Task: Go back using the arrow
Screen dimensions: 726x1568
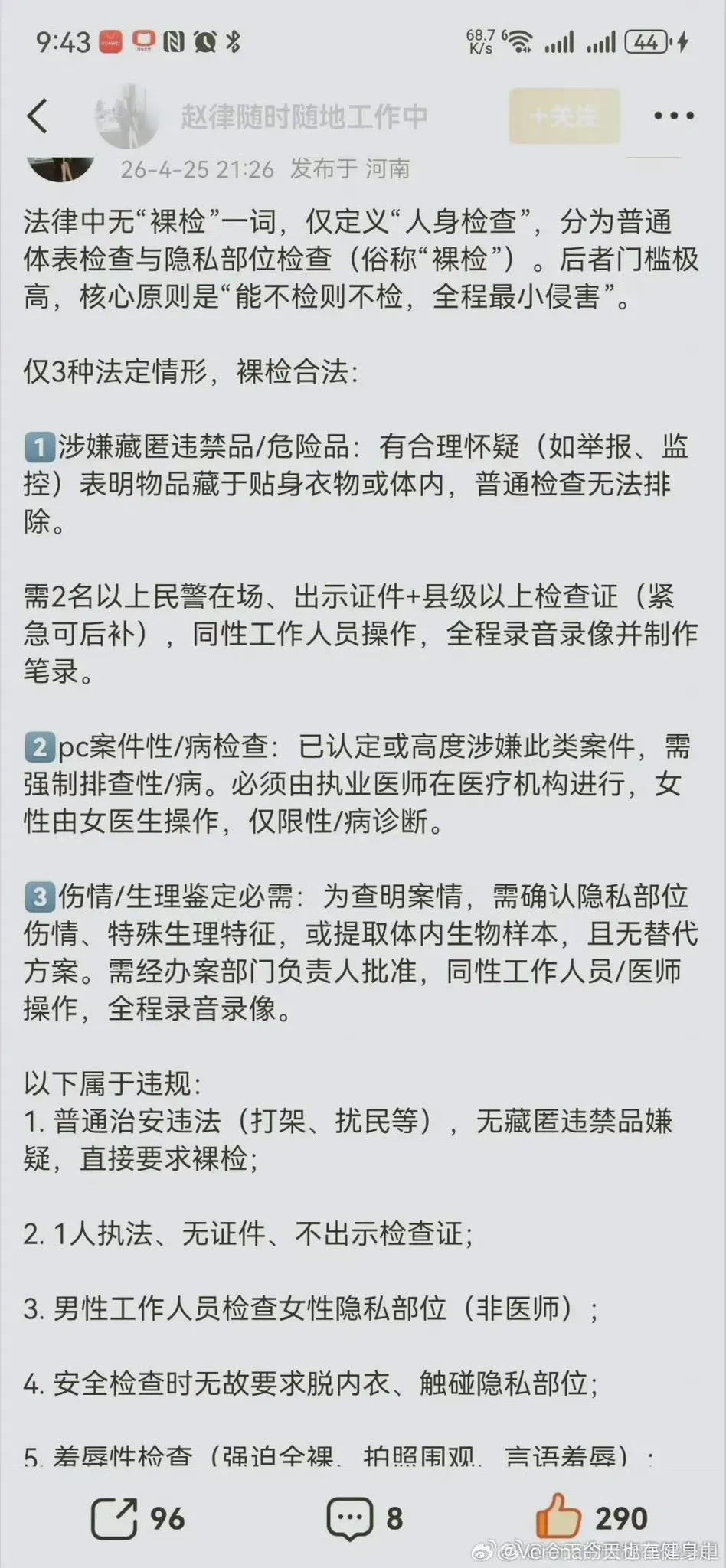Action: click(x=38, y=116)
